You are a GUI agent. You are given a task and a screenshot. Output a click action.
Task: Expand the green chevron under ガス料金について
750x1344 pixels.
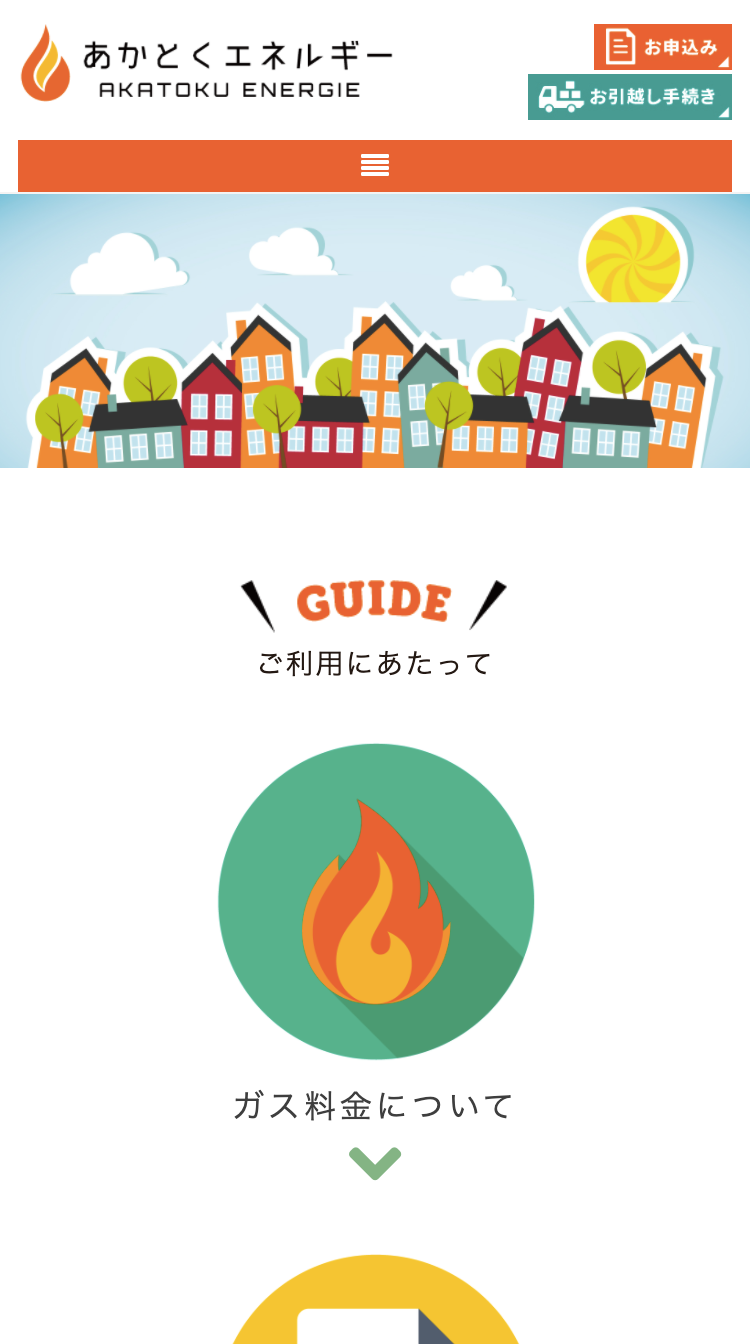click(375, 1163)
